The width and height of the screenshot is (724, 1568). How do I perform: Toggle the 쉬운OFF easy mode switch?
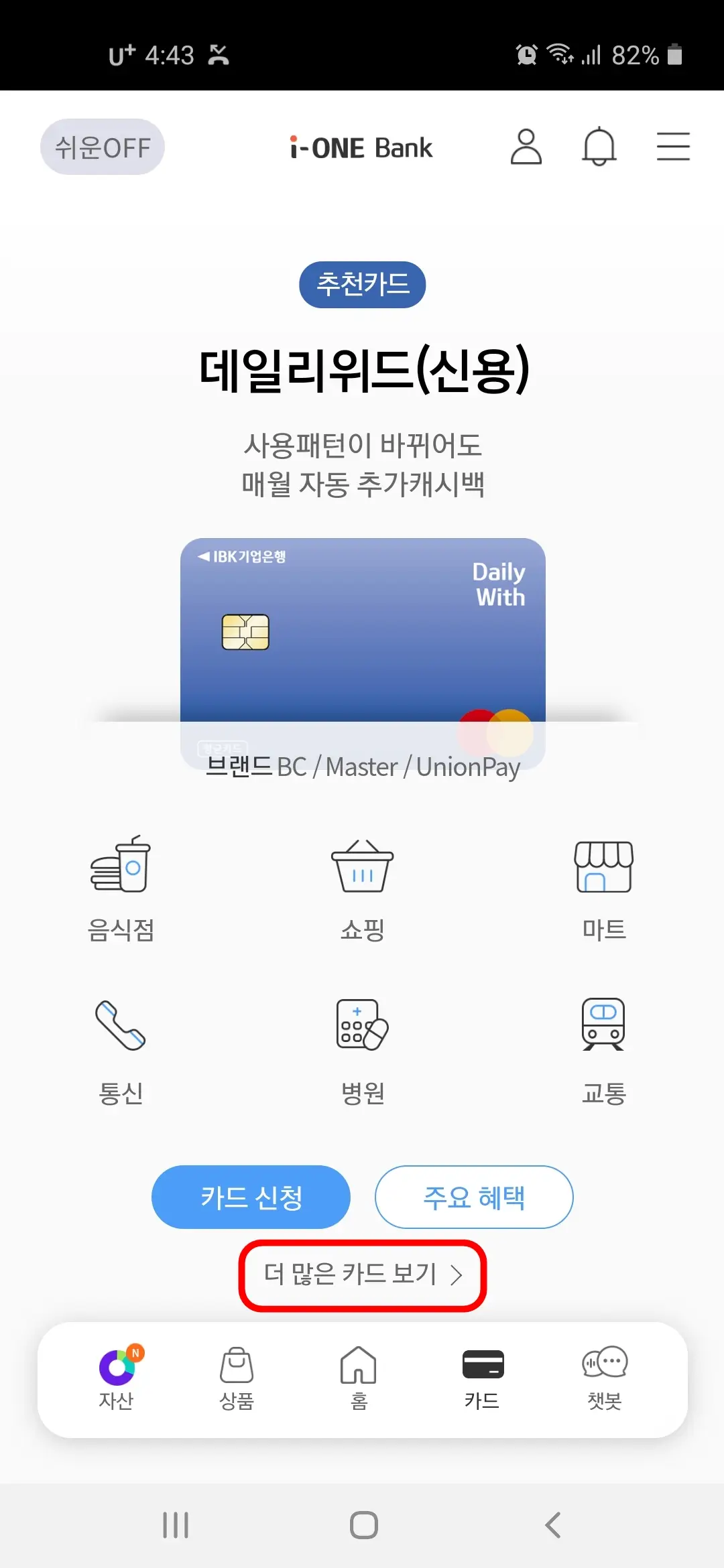(101, 147)
